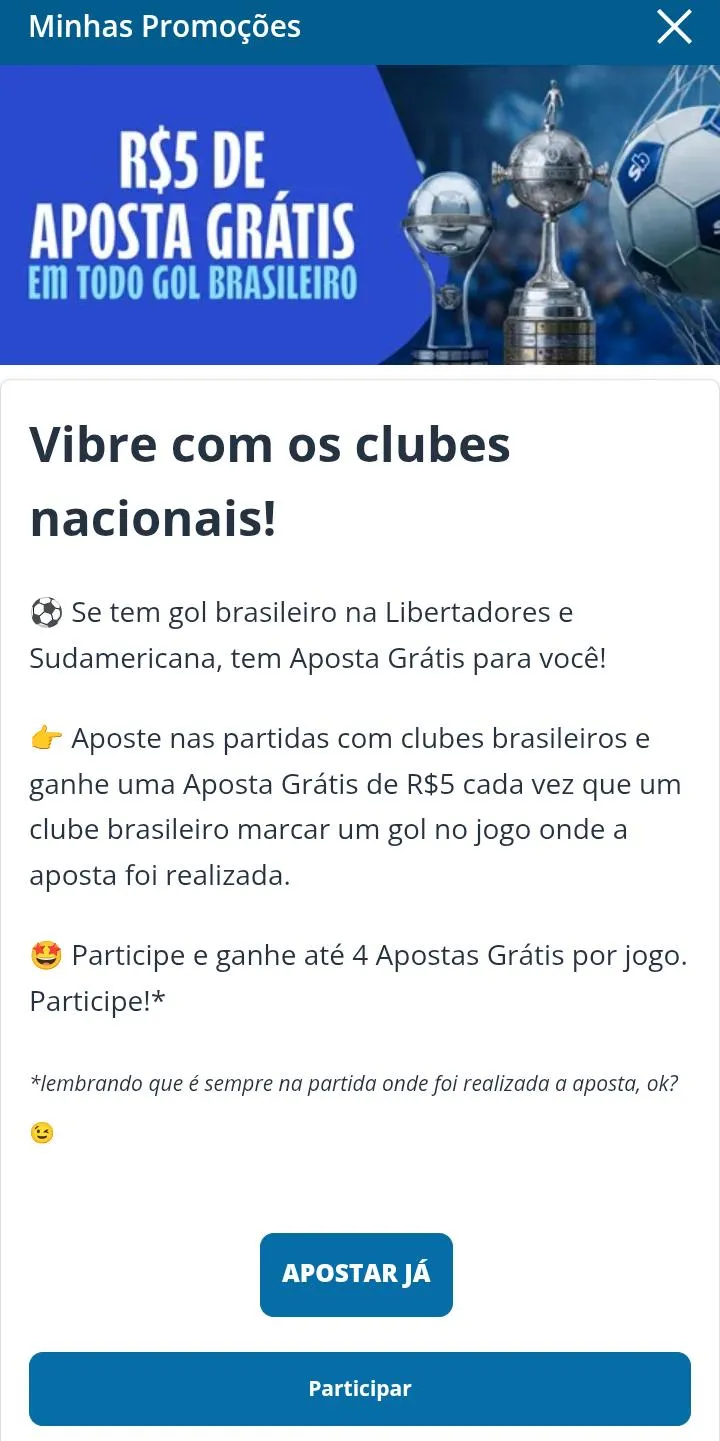Click the pointing finger emoji icon
Screen dimensions: 720x1441
click(x=44, y=738)
